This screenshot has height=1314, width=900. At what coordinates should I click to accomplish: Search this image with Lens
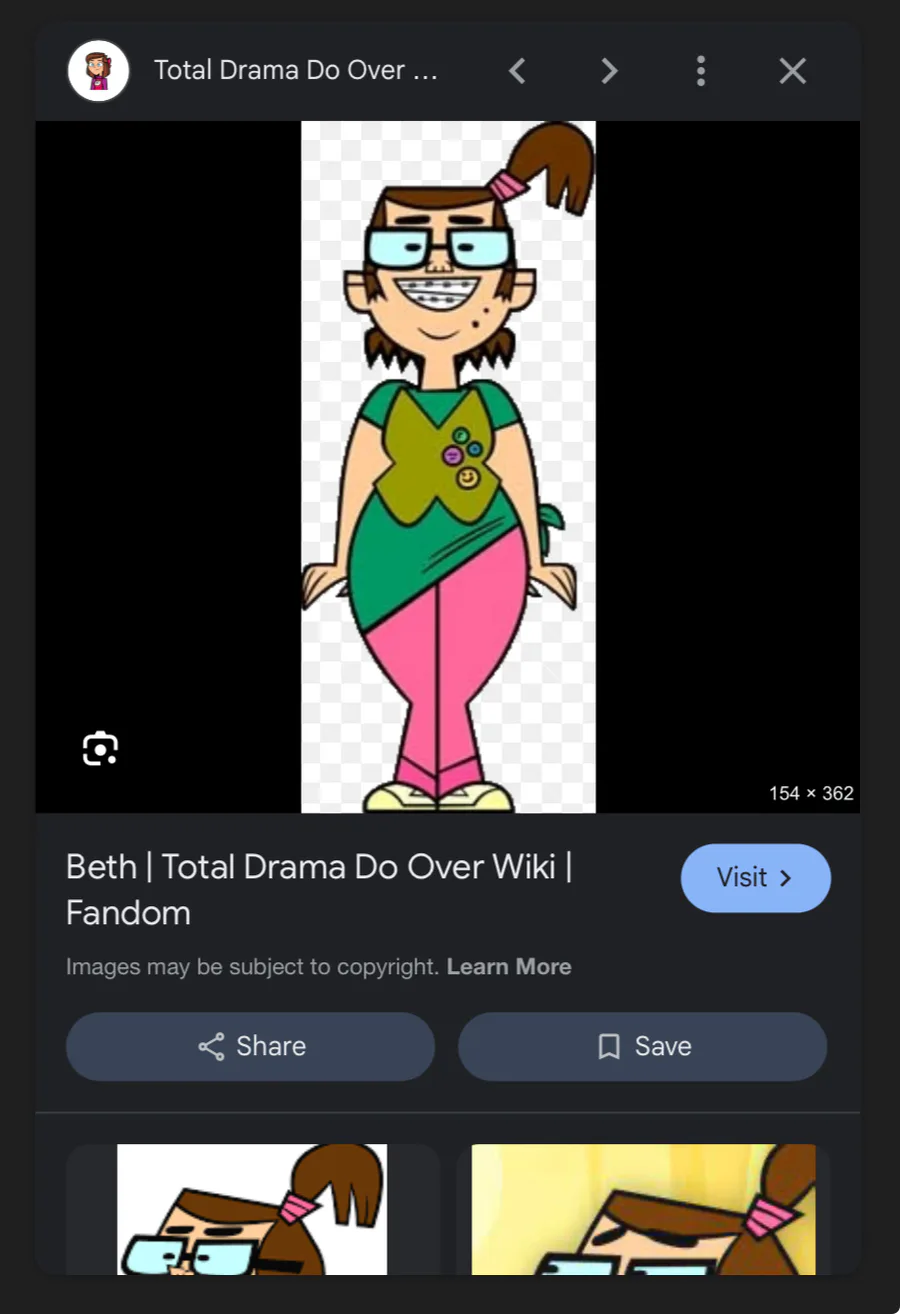[100, 748]
